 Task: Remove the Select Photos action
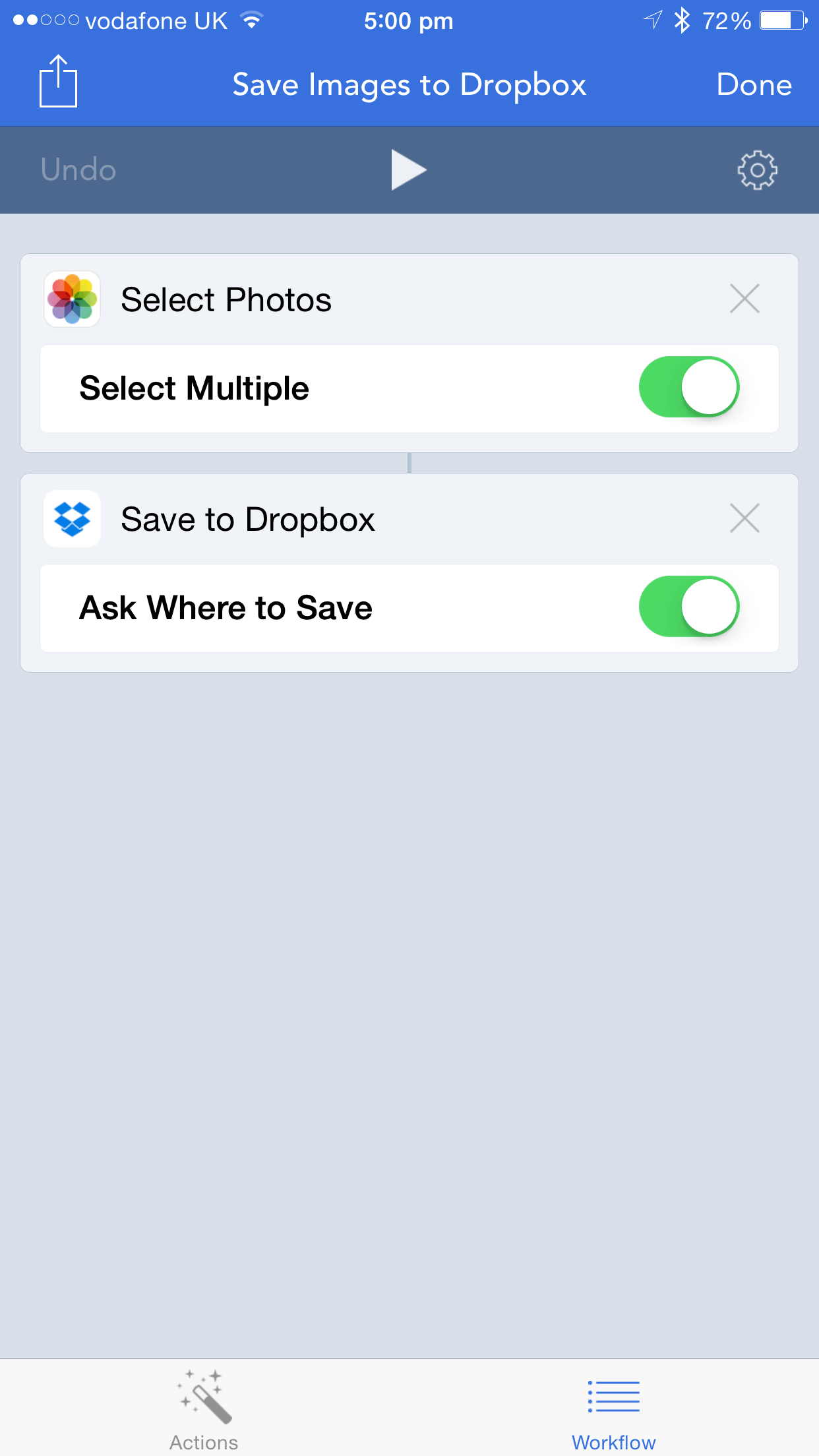click(744, 299)
